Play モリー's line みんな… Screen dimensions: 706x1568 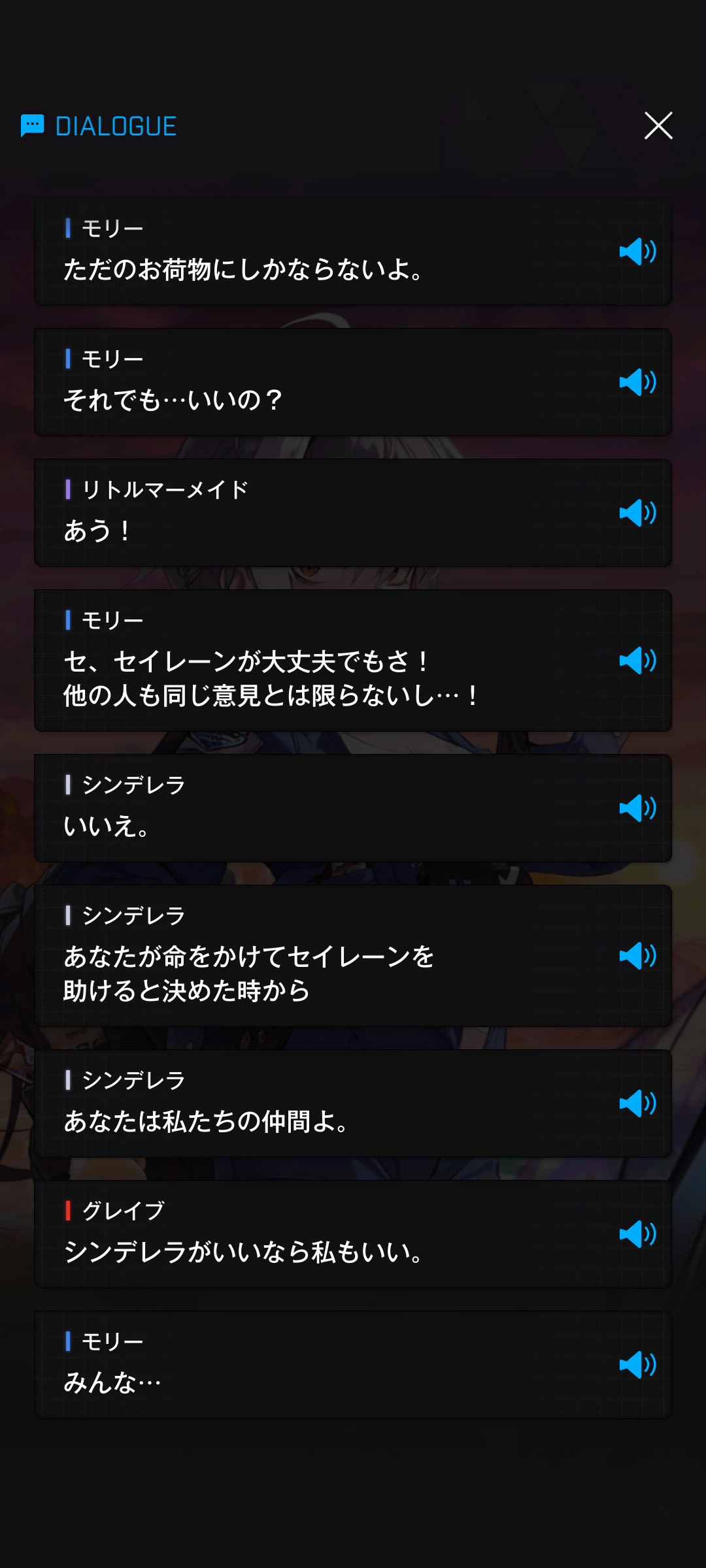tap(638, 1365)
